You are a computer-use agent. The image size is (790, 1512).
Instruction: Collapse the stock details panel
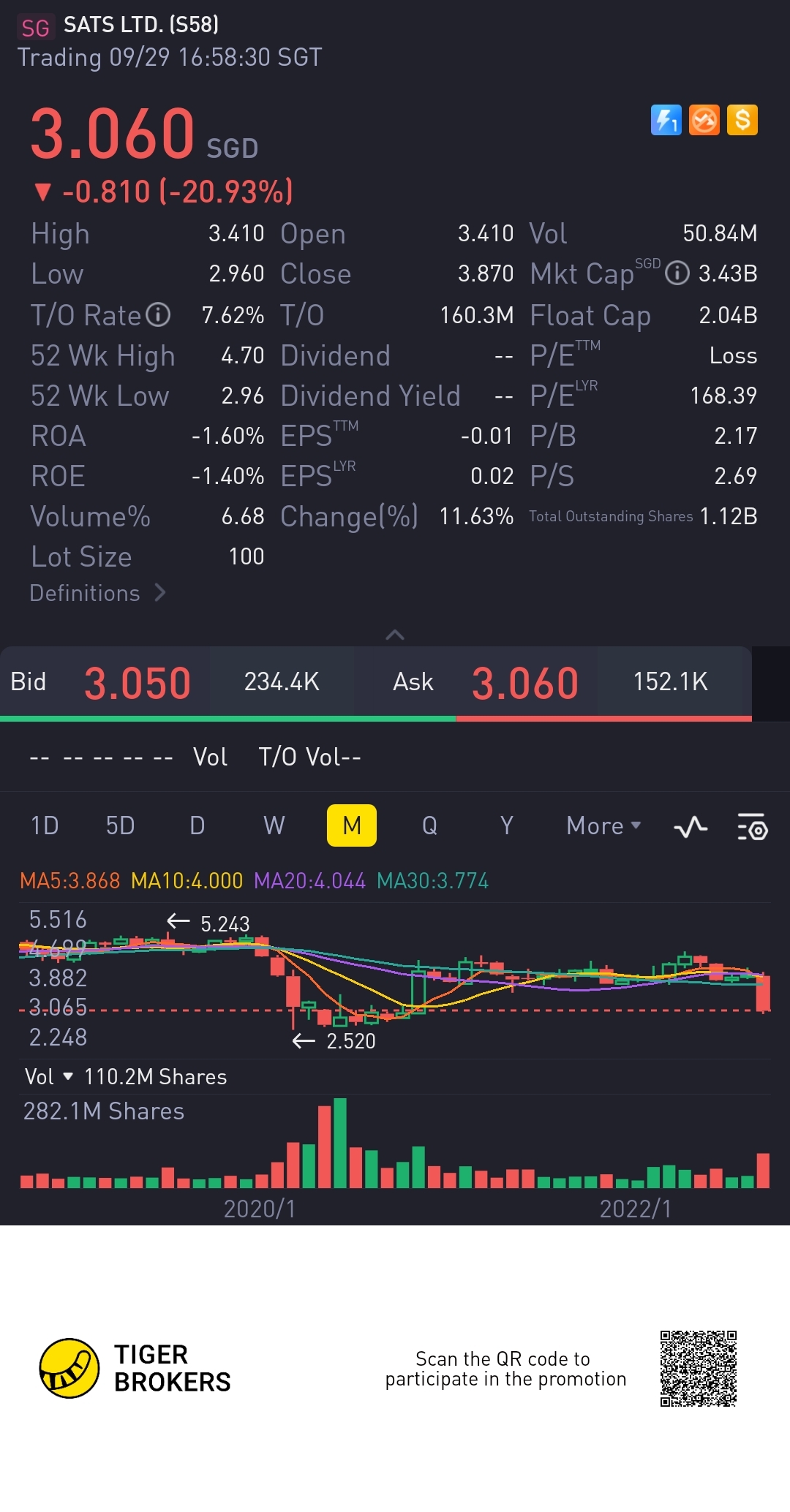(395, 635)
